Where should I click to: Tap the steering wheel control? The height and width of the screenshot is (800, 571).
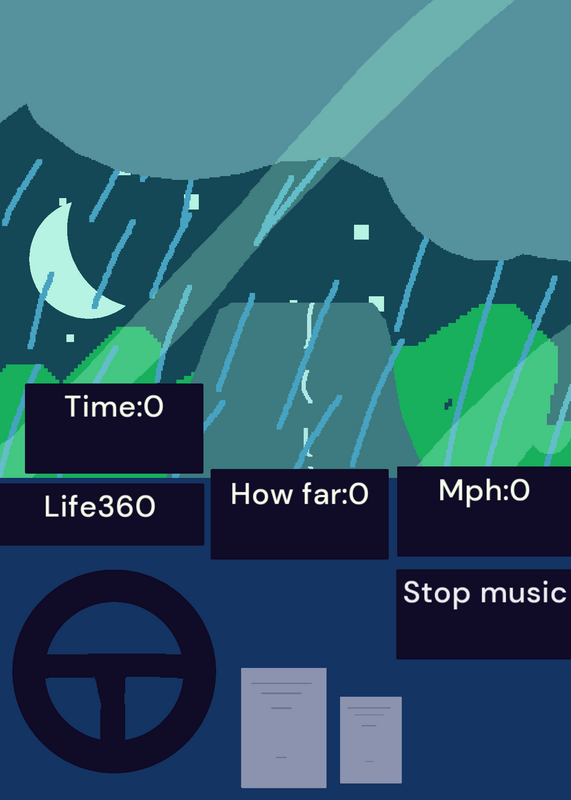[x=114, y=671]
